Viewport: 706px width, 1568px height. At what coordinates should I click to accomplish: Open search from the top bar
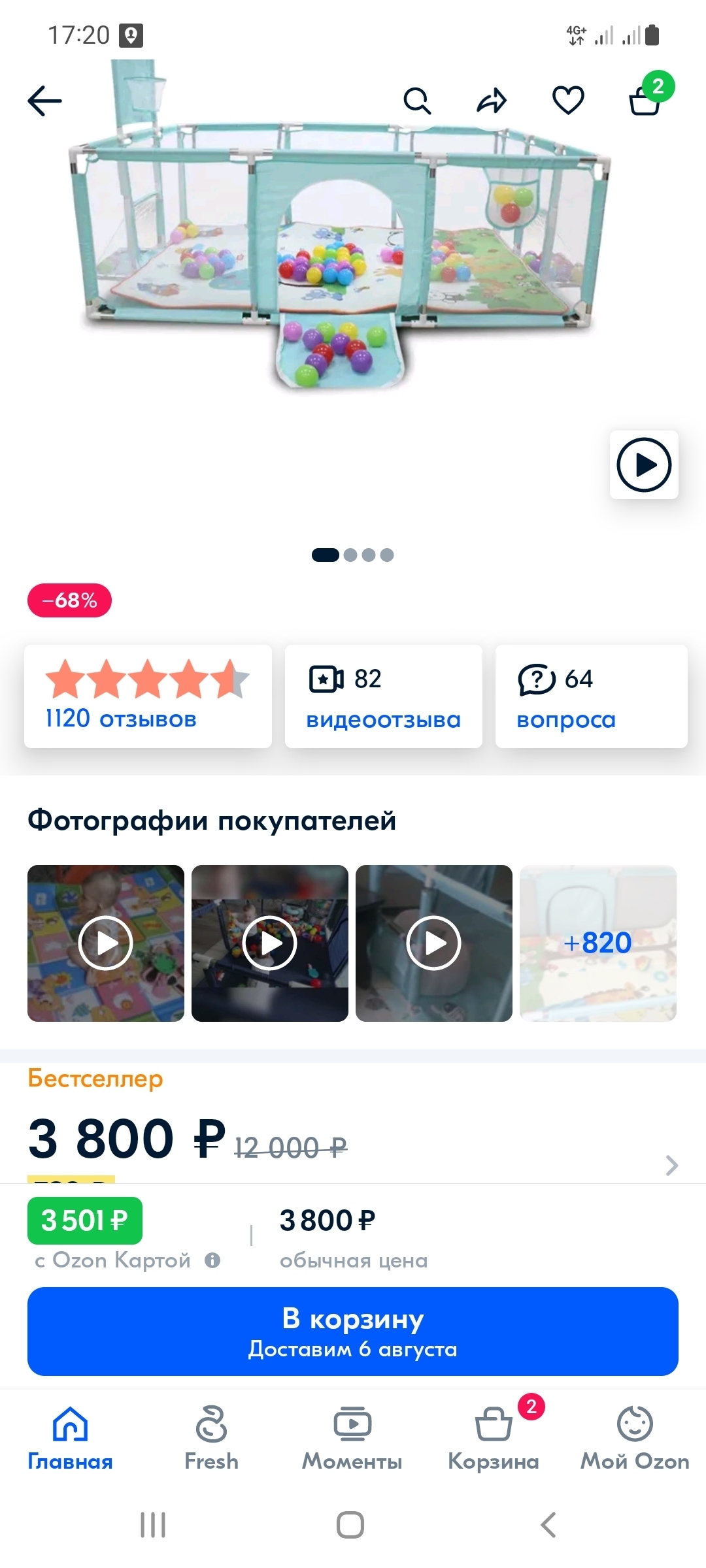[417, 101]
